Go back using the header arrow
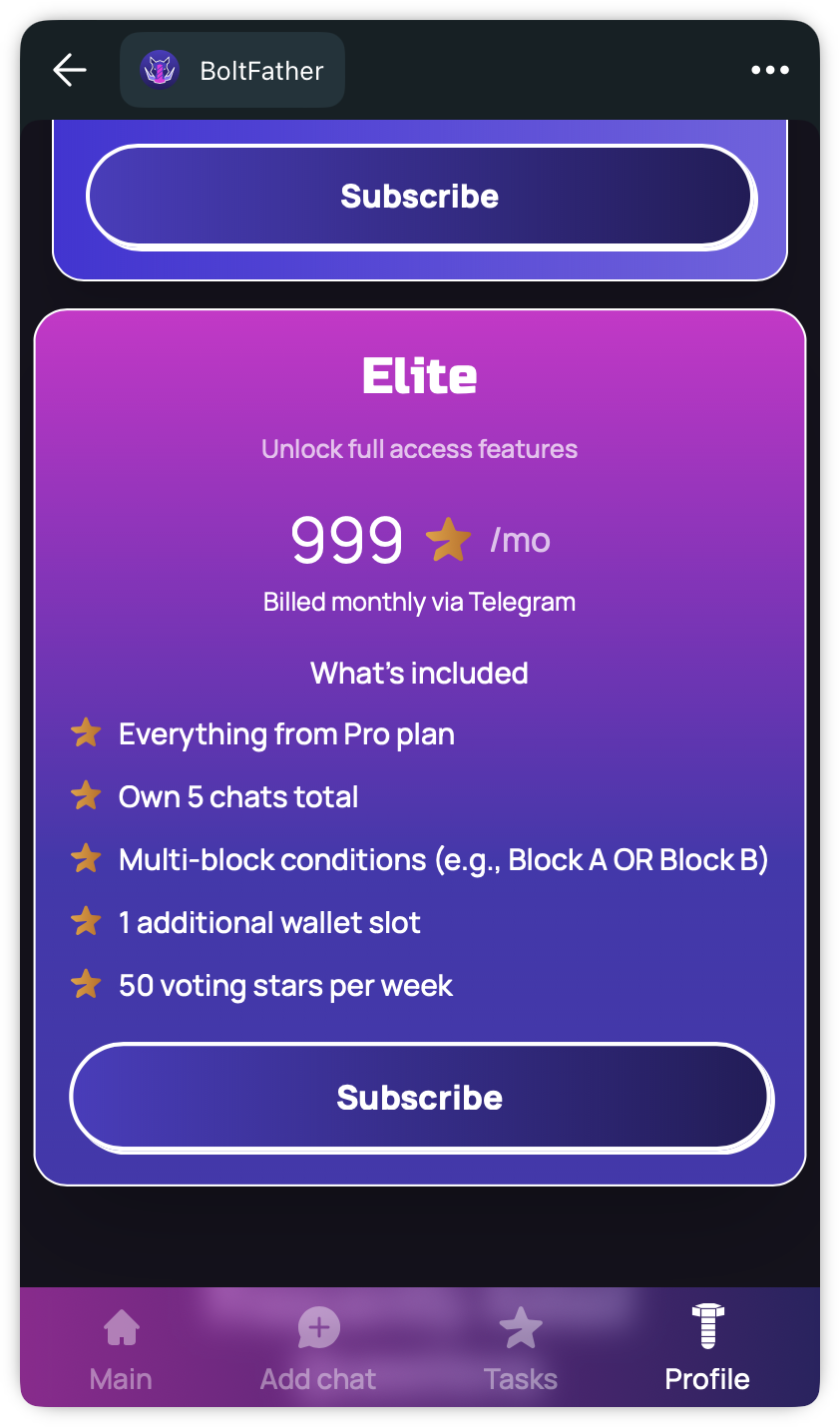The height and width of the screenshot is (1427, 840). pyautogui.click(x=70, y=70)
